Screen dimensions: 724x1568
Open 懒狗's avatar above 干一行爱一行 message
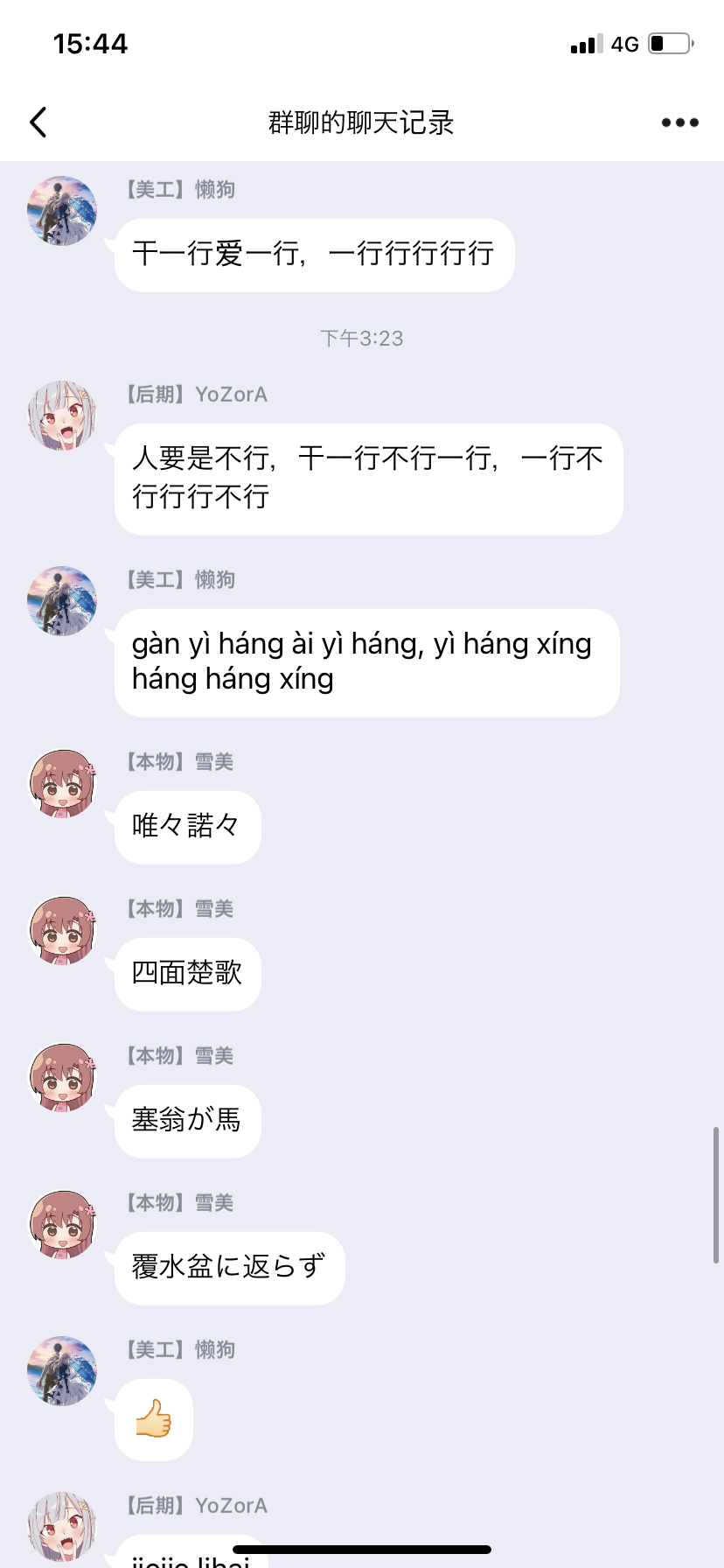pos(62,211)
